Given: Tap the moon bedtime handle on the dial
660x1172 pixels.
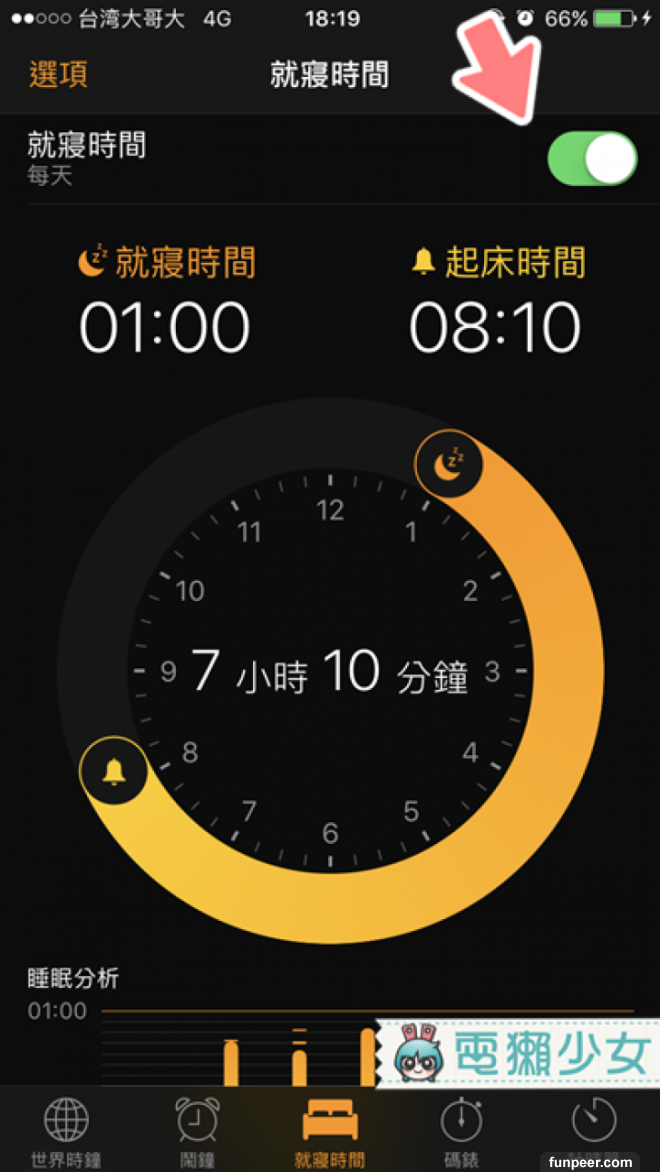Looking at the screenshot, I should point(449,462).
